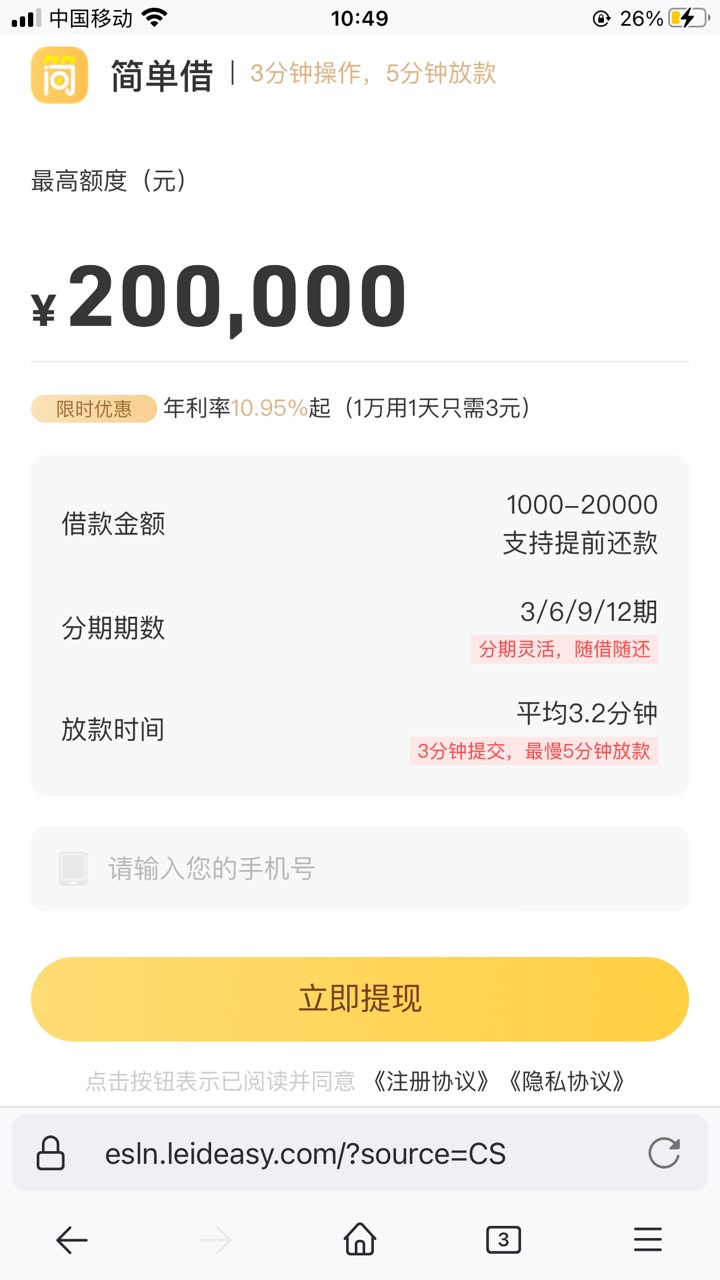Tap the 立即提现 button
This screenshot has width=720, height=1280.
click(x=360, y=999)
